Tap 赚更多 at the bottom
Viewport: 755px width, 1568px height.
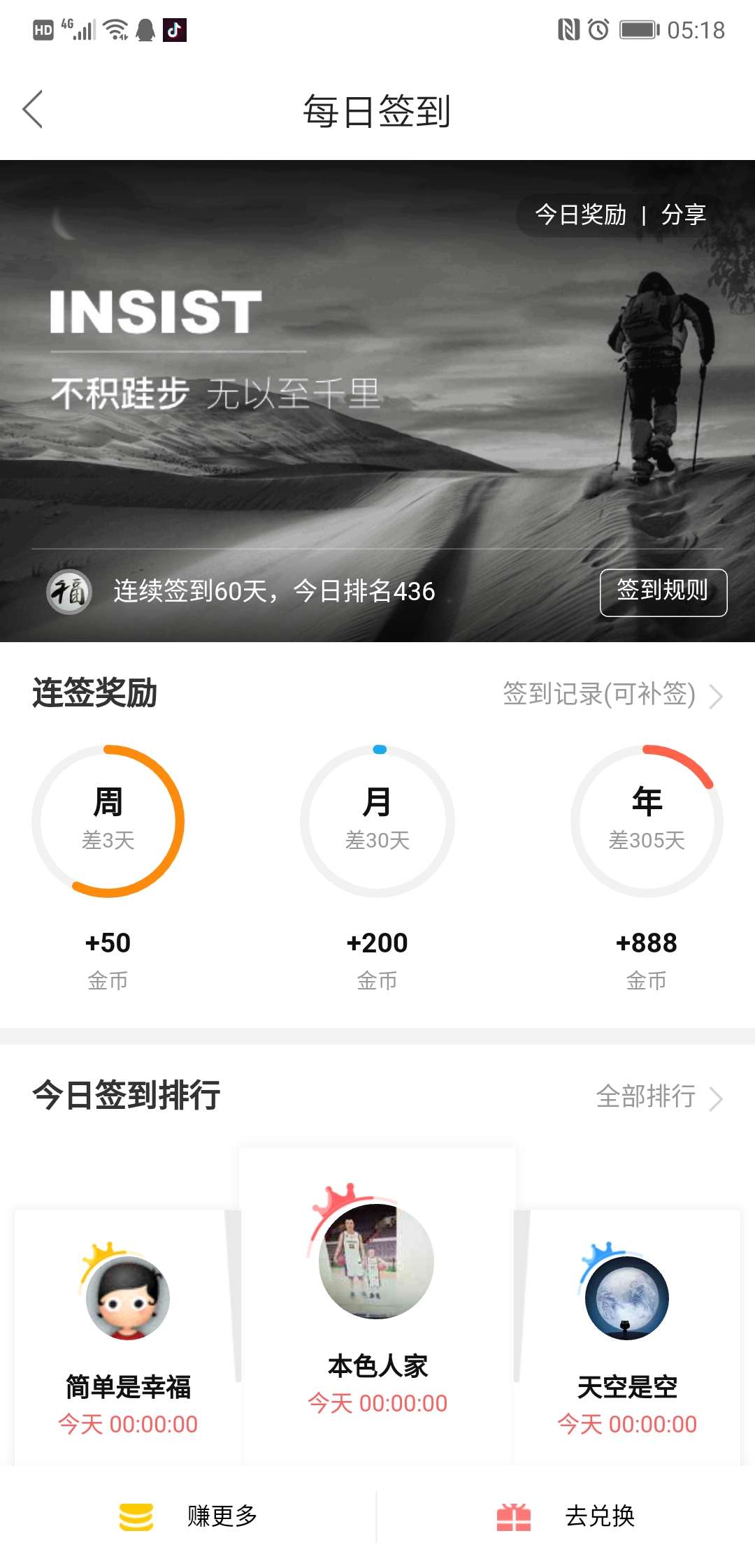click(189, 1516)
